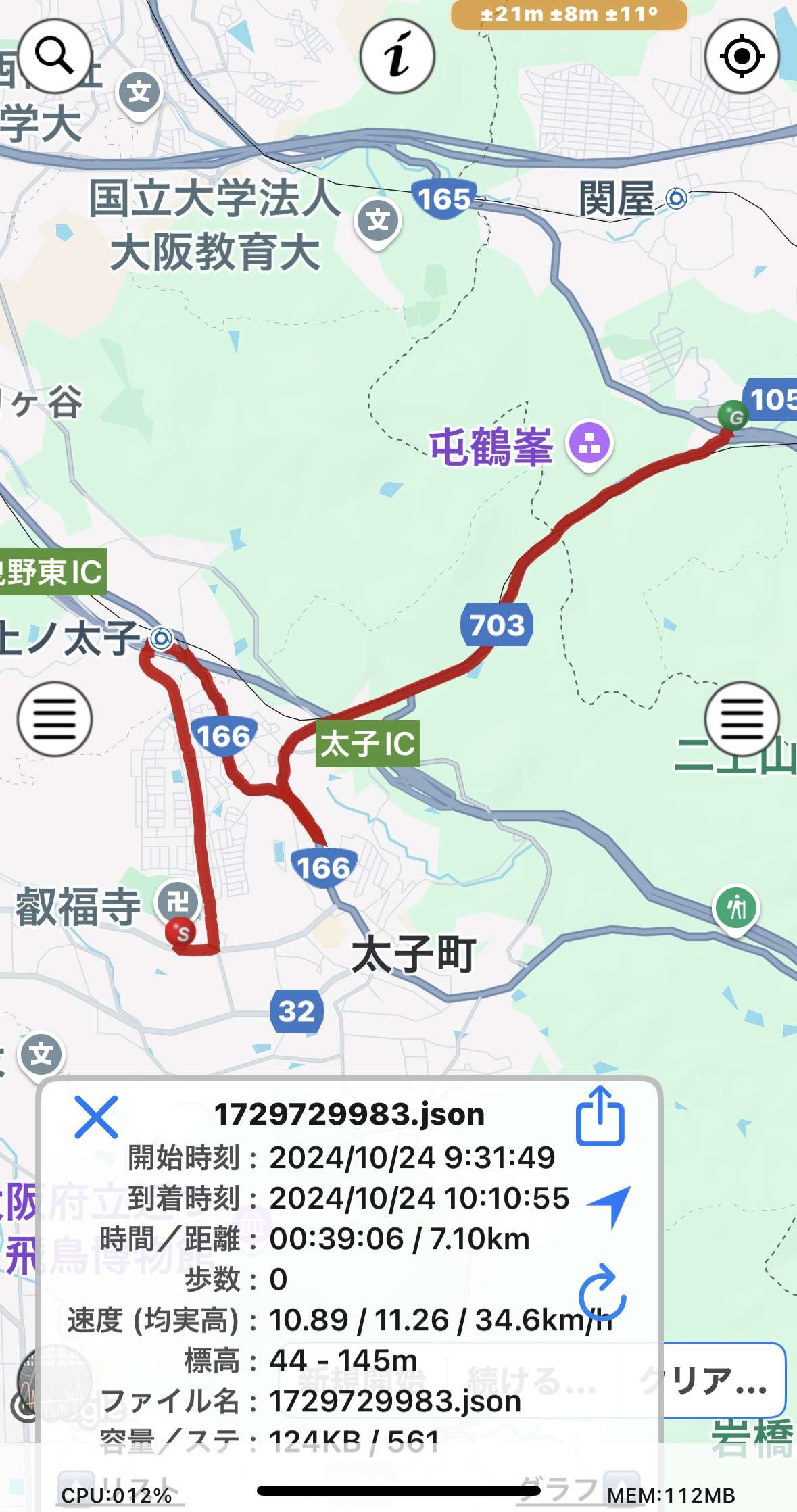Select the green goal marker G

coord(733,415)
